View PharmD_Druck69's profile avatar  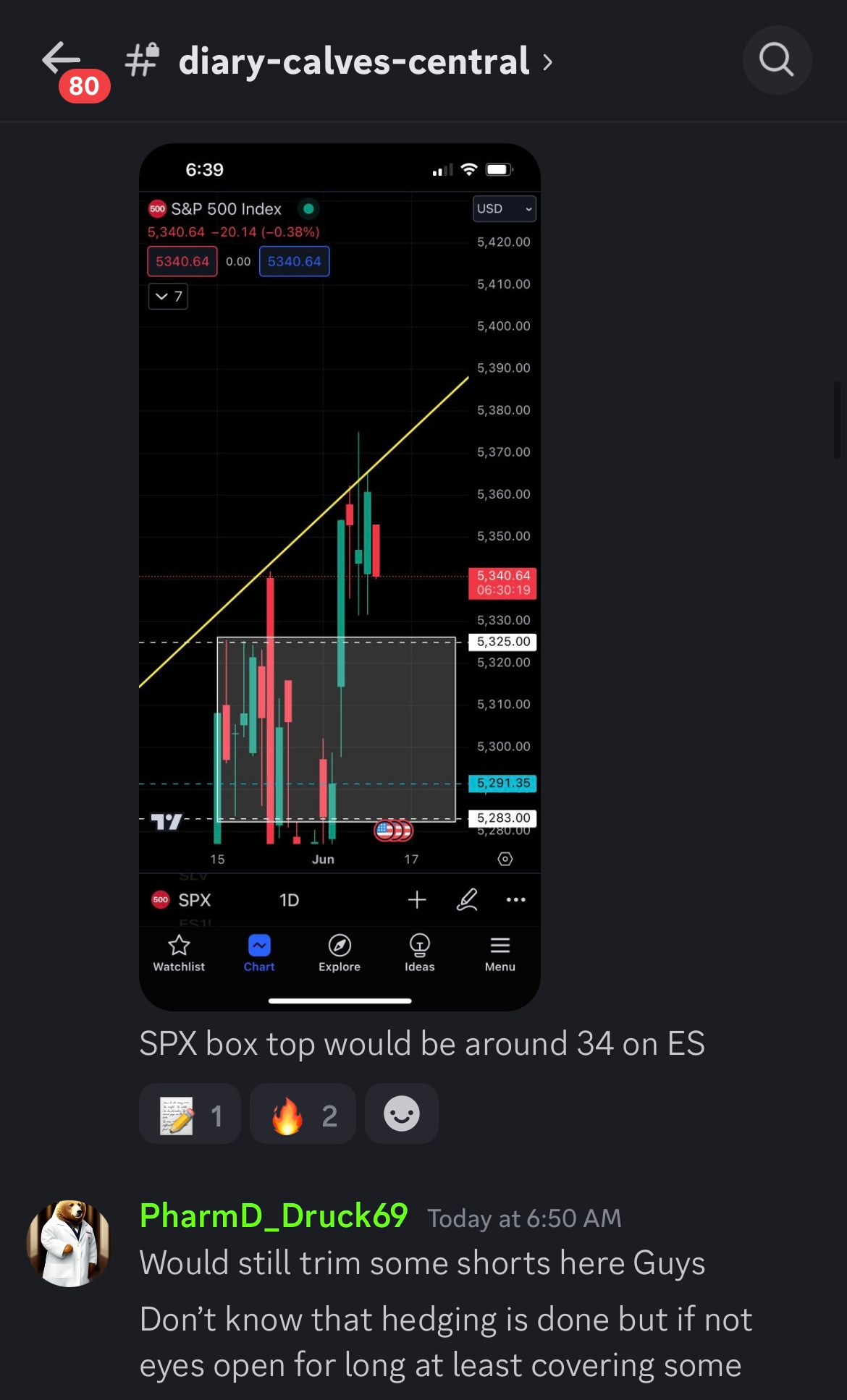coord(69,1242)
